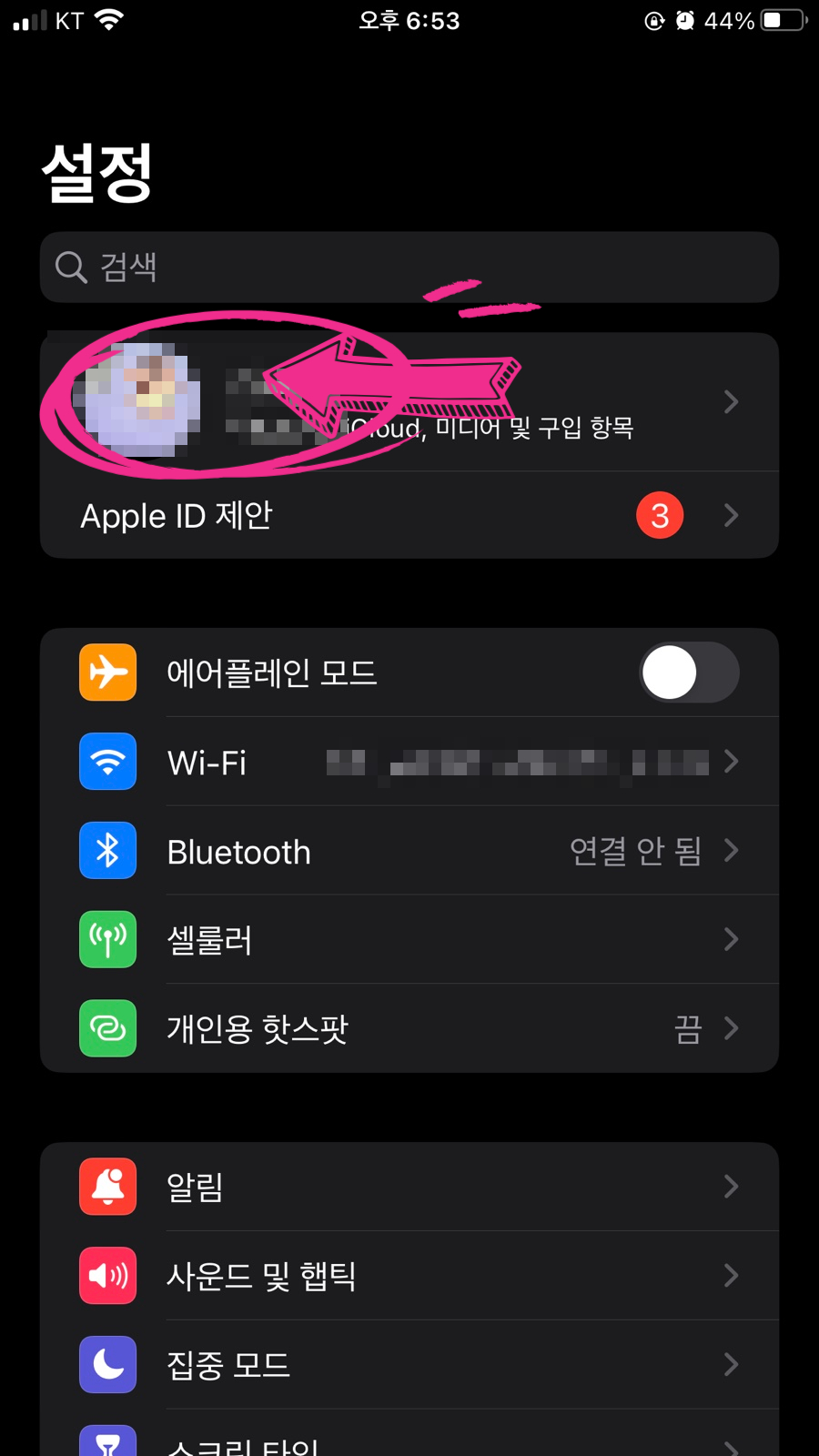Open 개인용 핫스팟 settings
Image resolution: width=819 pixels, height=1456 pixels.
(409, 1028)
